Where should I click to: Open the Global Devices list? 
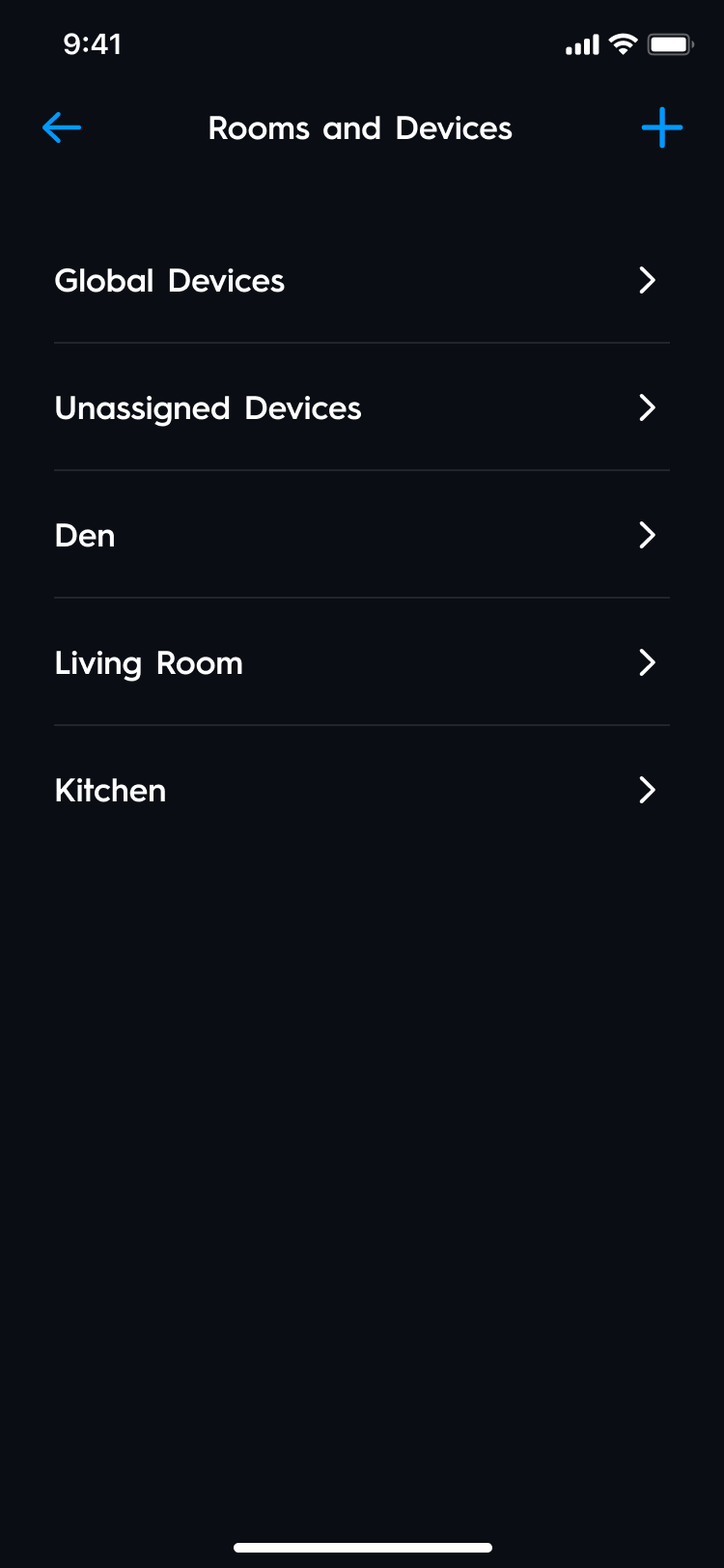[x=169, y=280]
